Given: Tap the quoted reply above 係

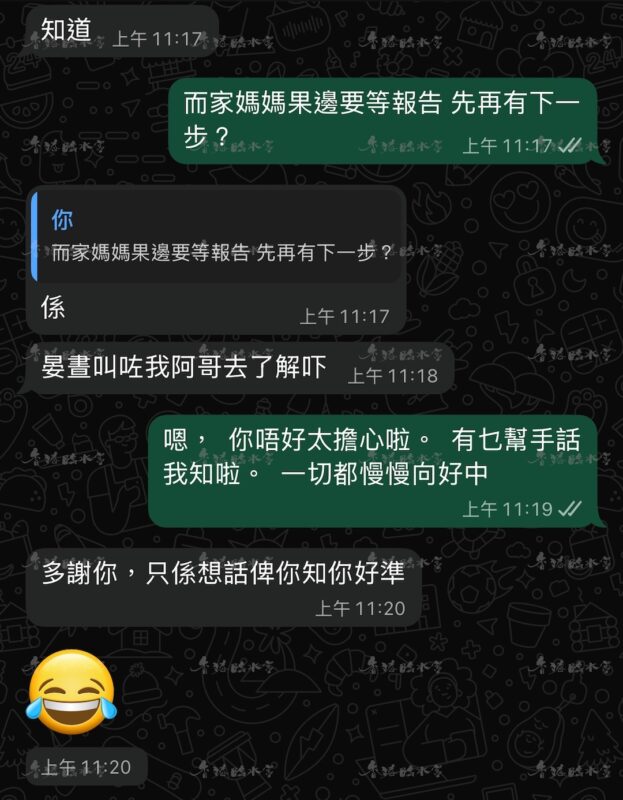Looking at the screenshot, I should point(219,236).
